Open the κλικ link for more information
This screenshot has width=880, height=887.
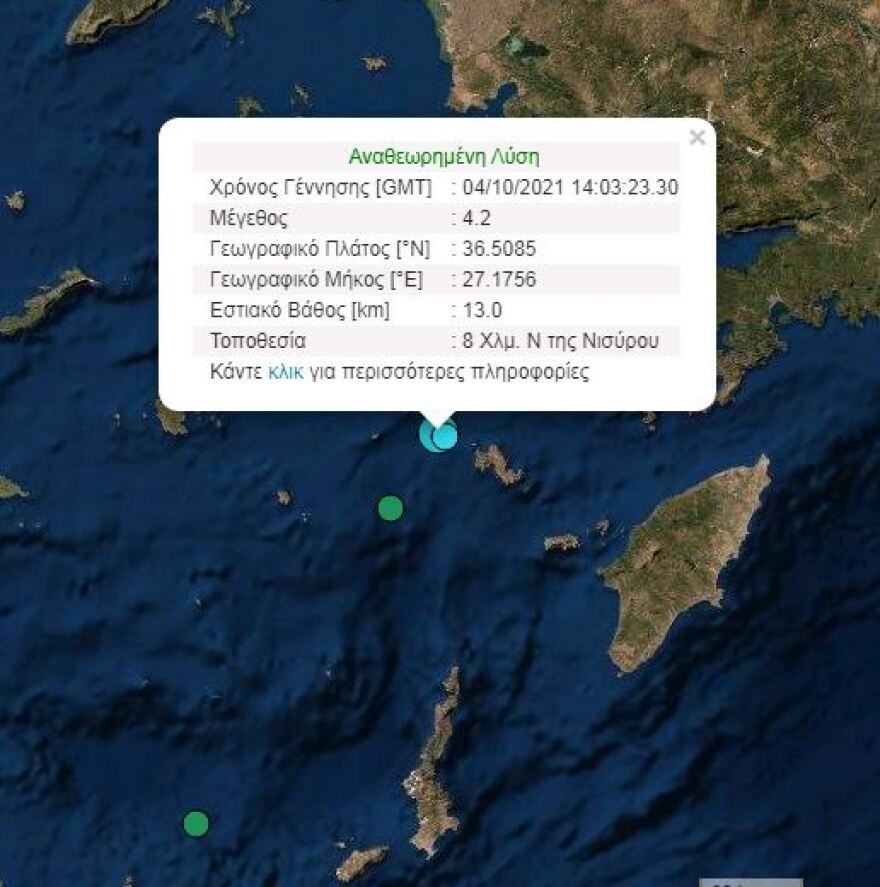[288, 372]
